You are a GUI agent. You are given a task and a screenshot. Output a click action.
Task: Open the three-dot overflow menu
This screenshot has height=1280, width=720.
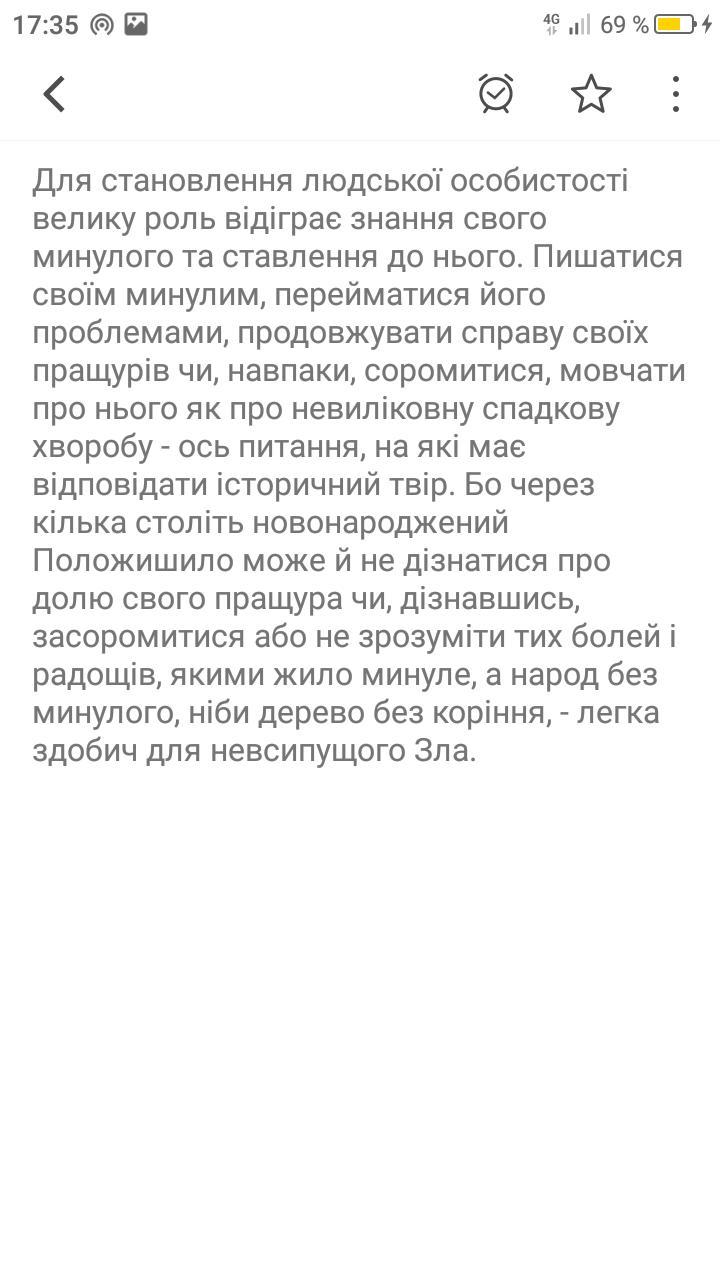pyautogui.click(x=676, y=94)
